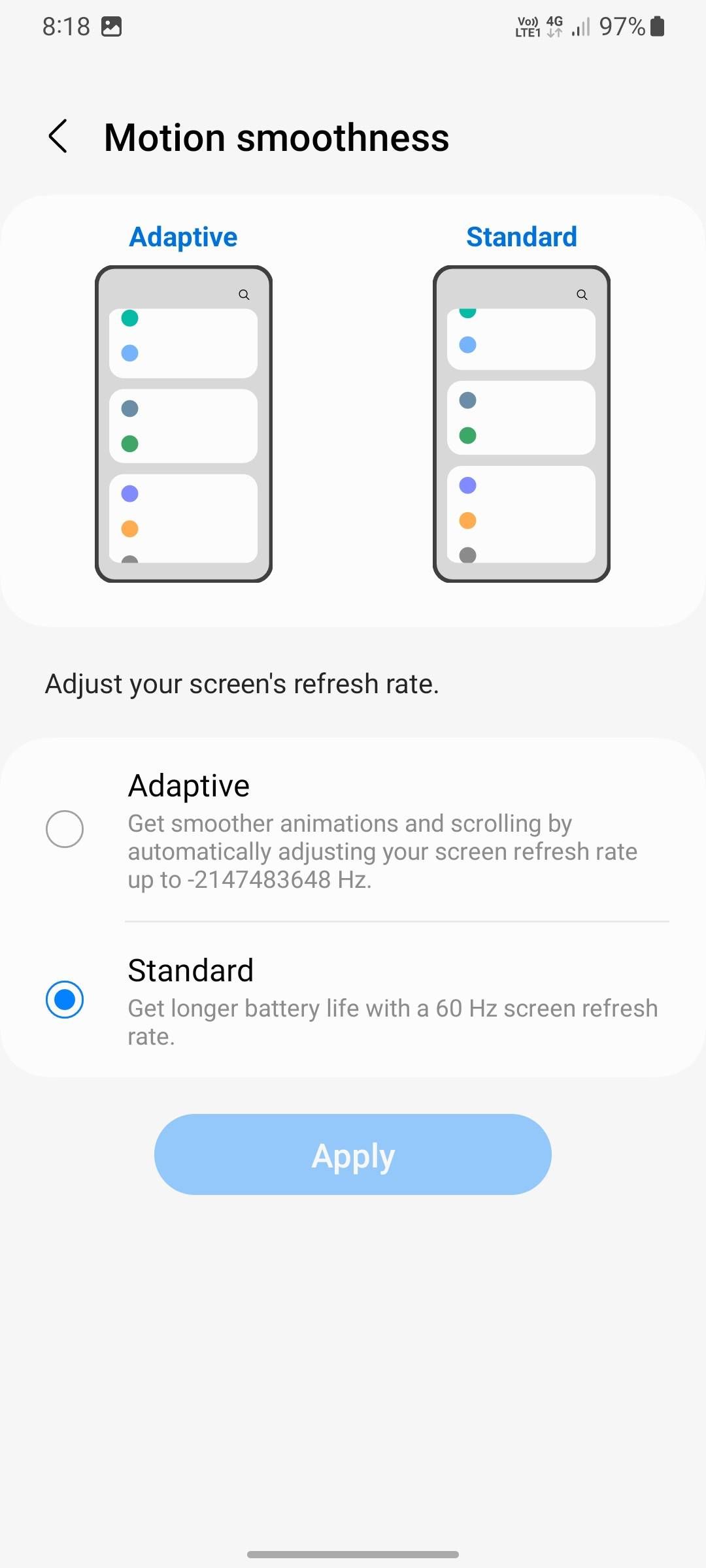Tap the clock showing 8:18
The height and width of the screenshot is (1568, 706).
coord(65,26)
